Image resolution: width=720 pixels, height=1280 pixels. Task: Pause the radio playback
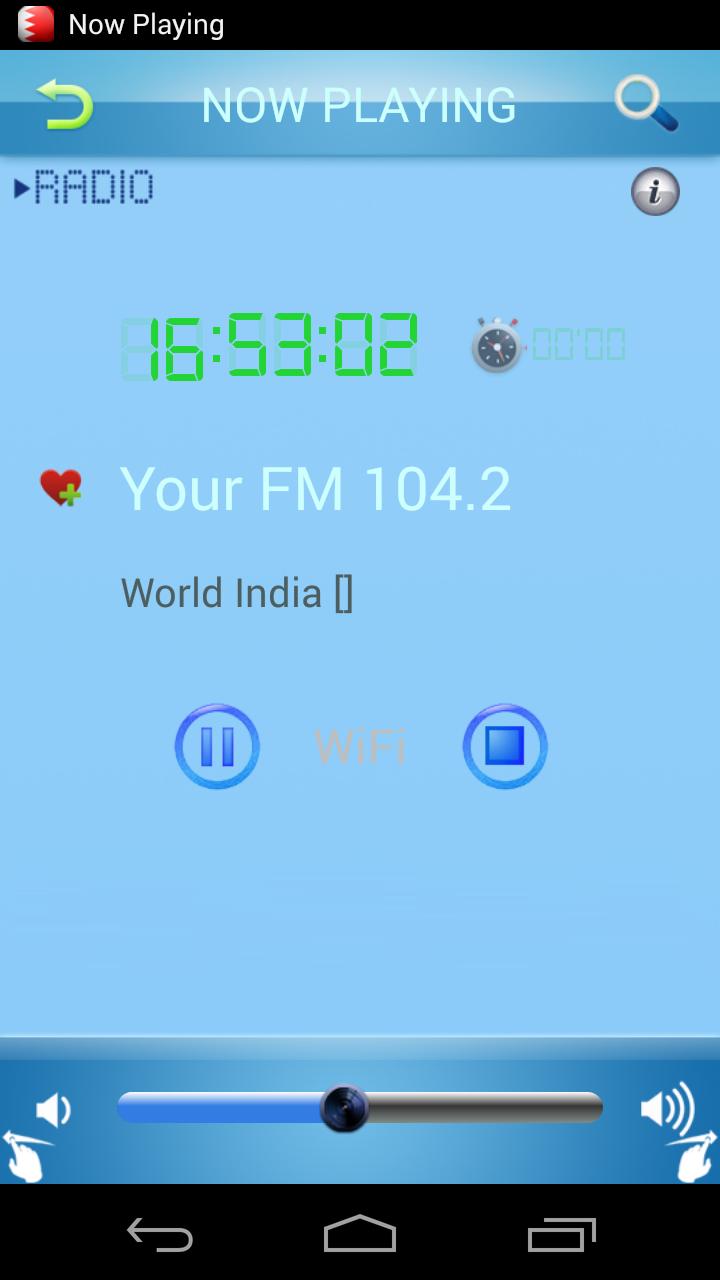click(x=217, y=746)
